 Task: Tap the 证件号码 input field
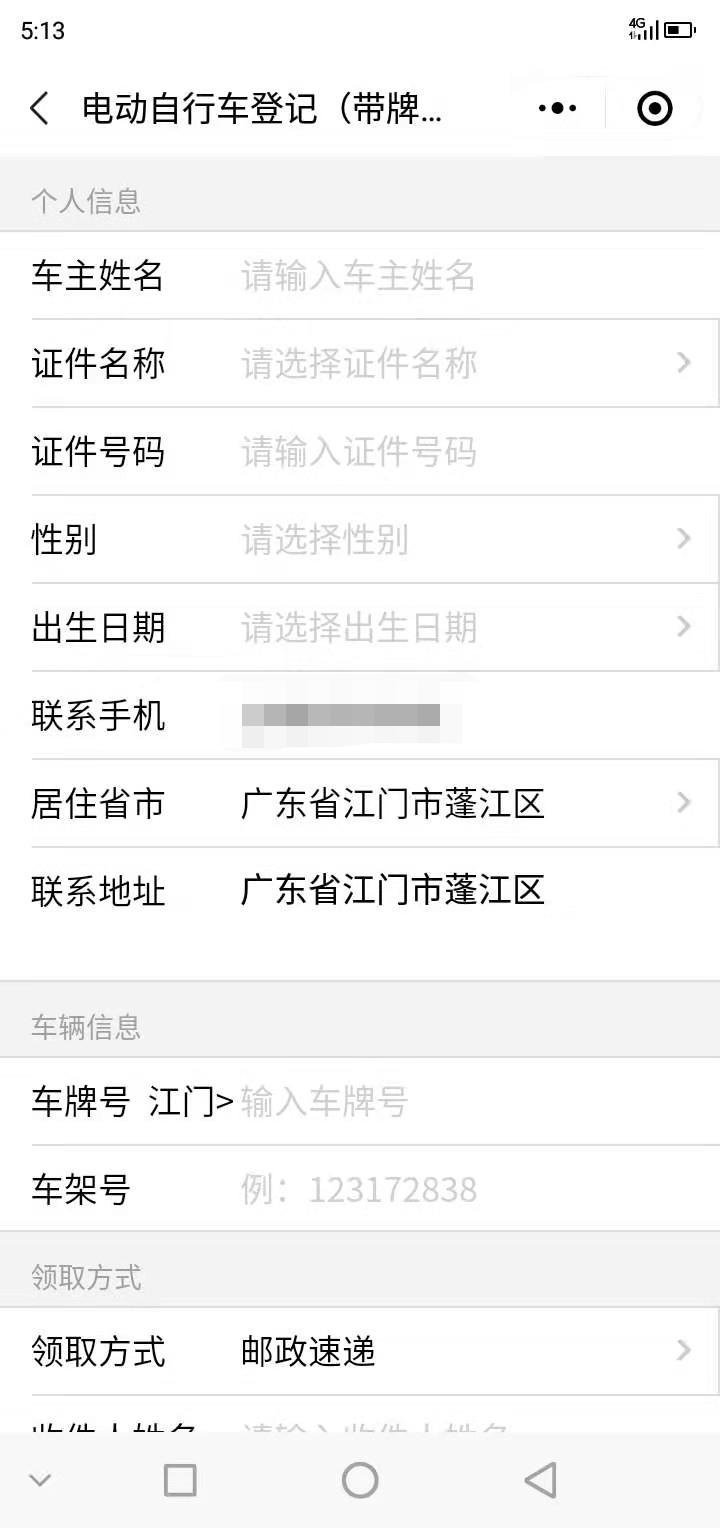point(400,452)
